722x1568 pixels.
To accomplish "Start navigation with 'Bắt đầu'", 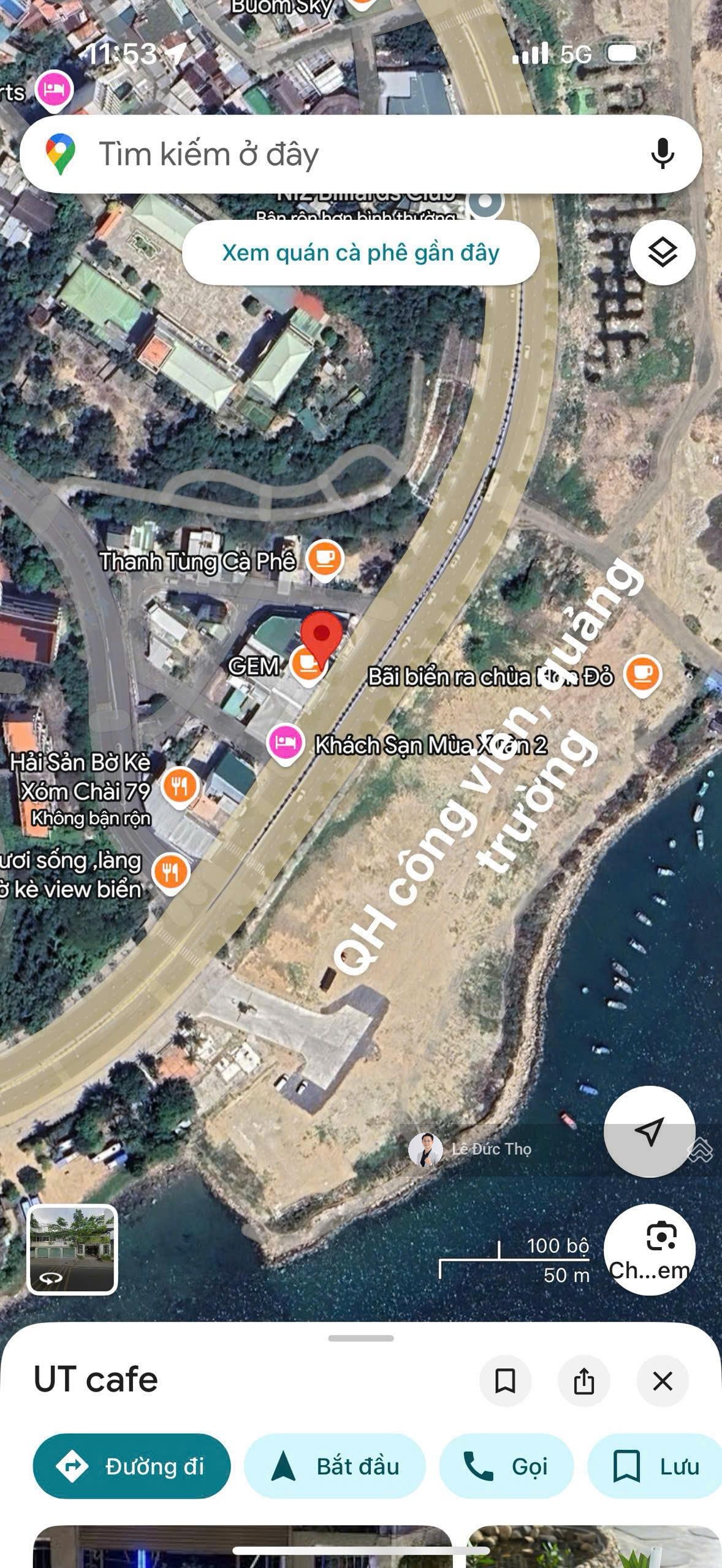I will click(335, 1466).
